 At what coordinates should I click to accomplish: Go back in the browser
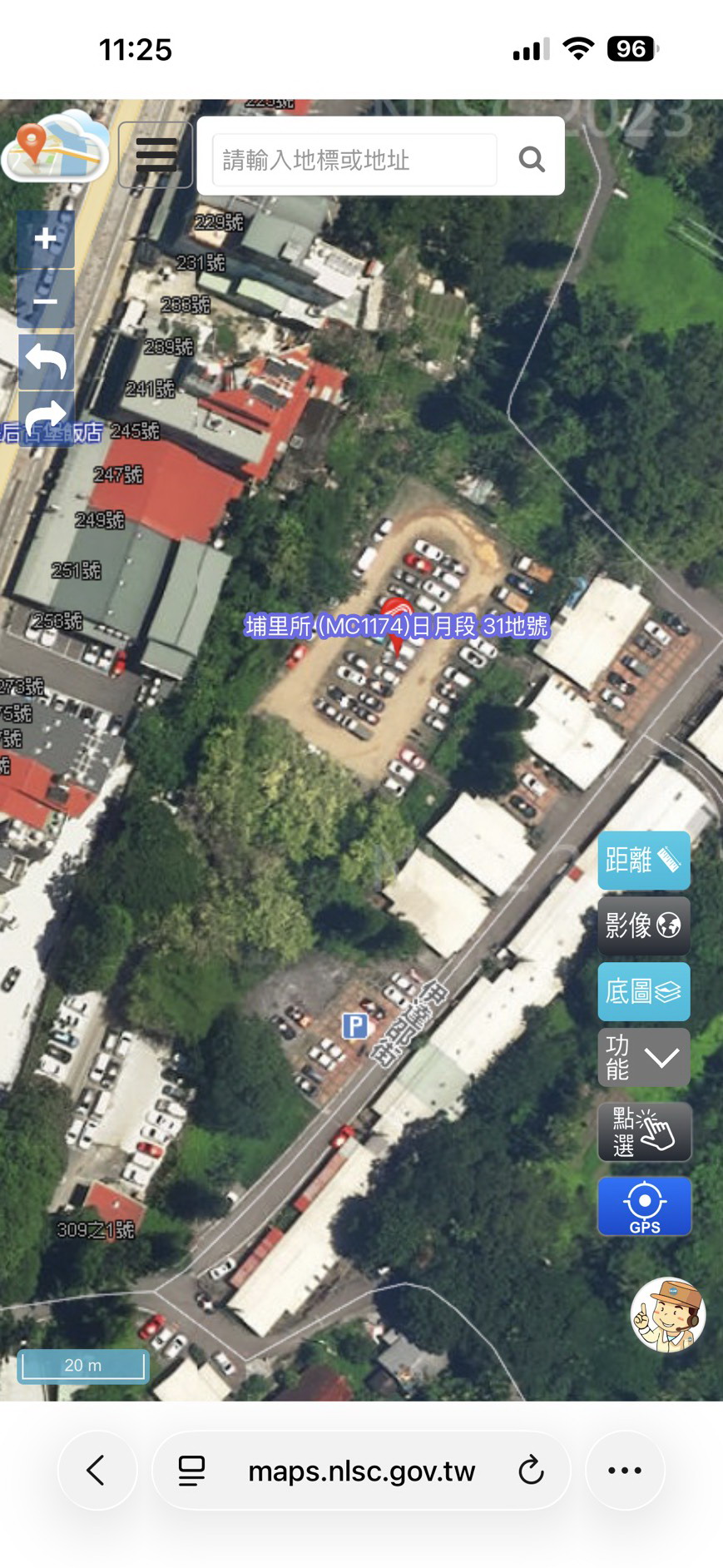[x=97, y=1471]
